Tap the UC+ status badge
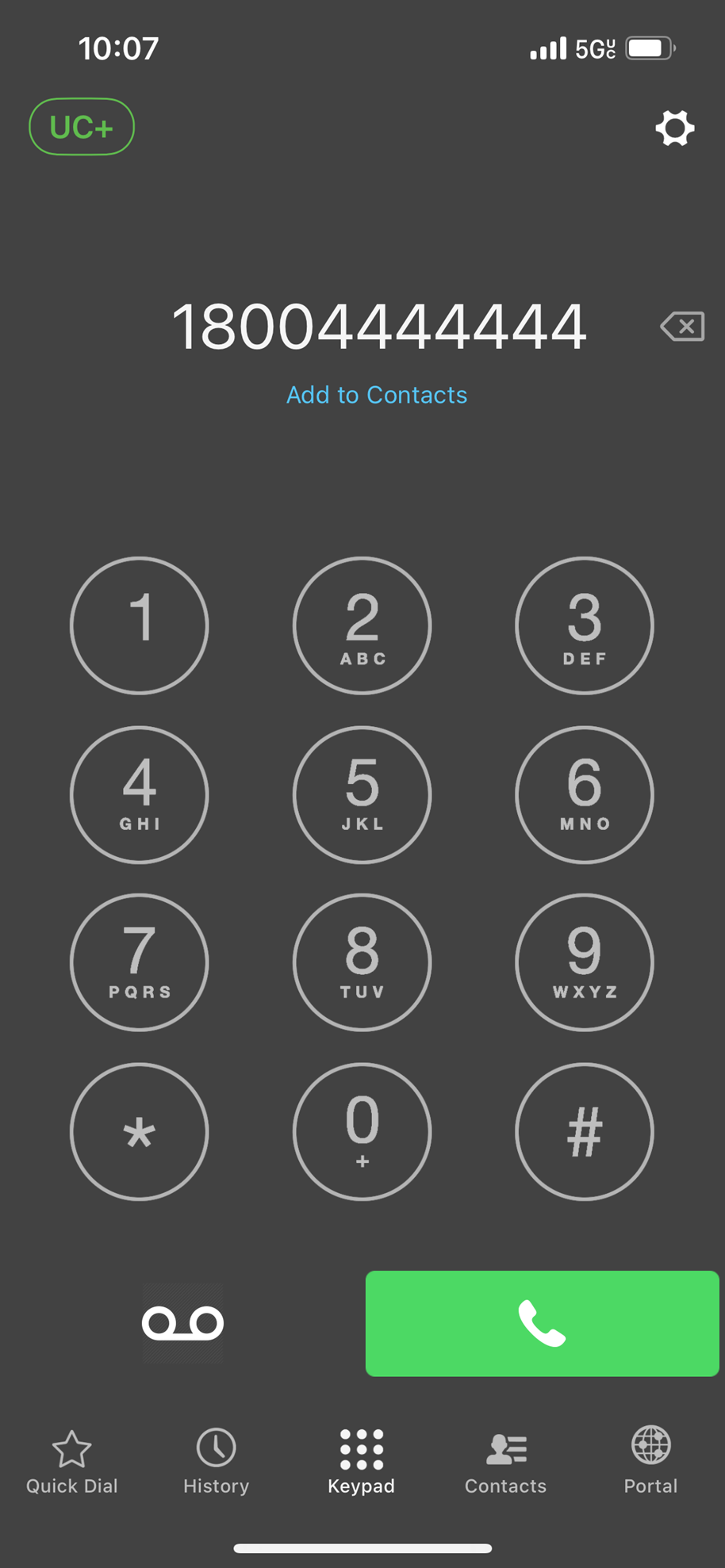The image size is (725, 1568). pyautogui.click(x=82, y=127)
